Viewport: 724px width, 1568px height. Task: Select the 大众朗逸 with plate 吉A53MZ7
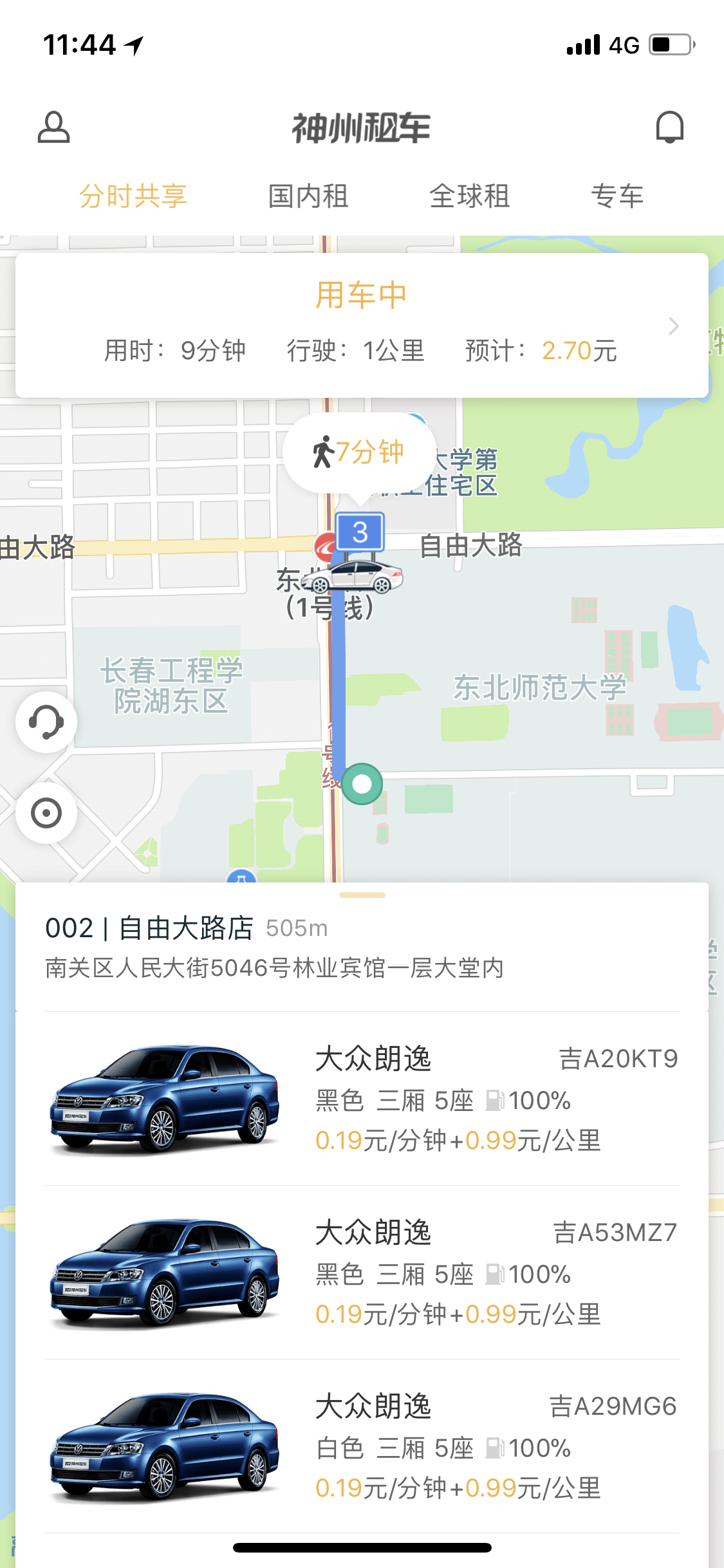pyautogui.click(x=362, y=1273)
